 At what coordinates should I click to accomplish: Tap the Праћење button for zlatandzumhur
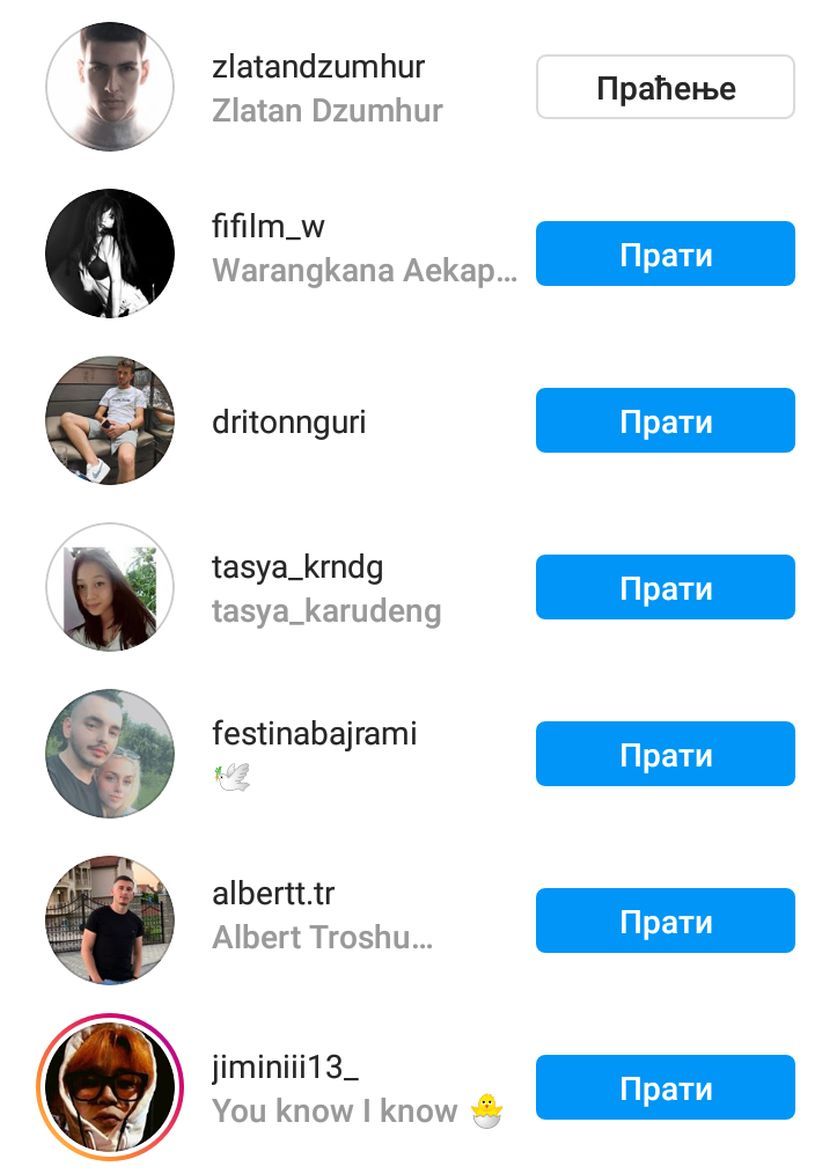click(x=665, y=88)
